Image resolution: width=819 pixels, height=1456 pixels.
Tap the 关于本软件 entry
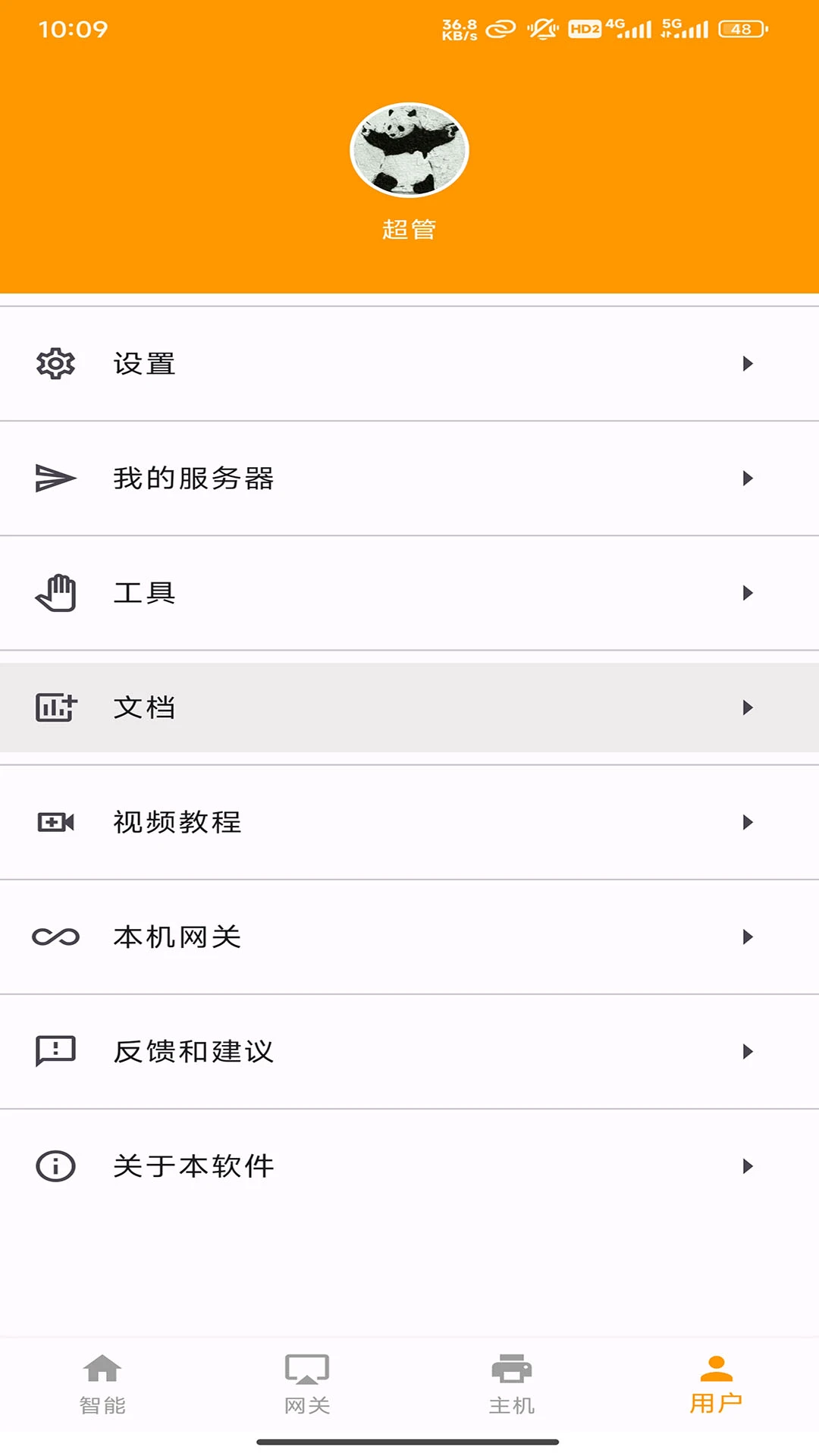[x=193, y=1166]
